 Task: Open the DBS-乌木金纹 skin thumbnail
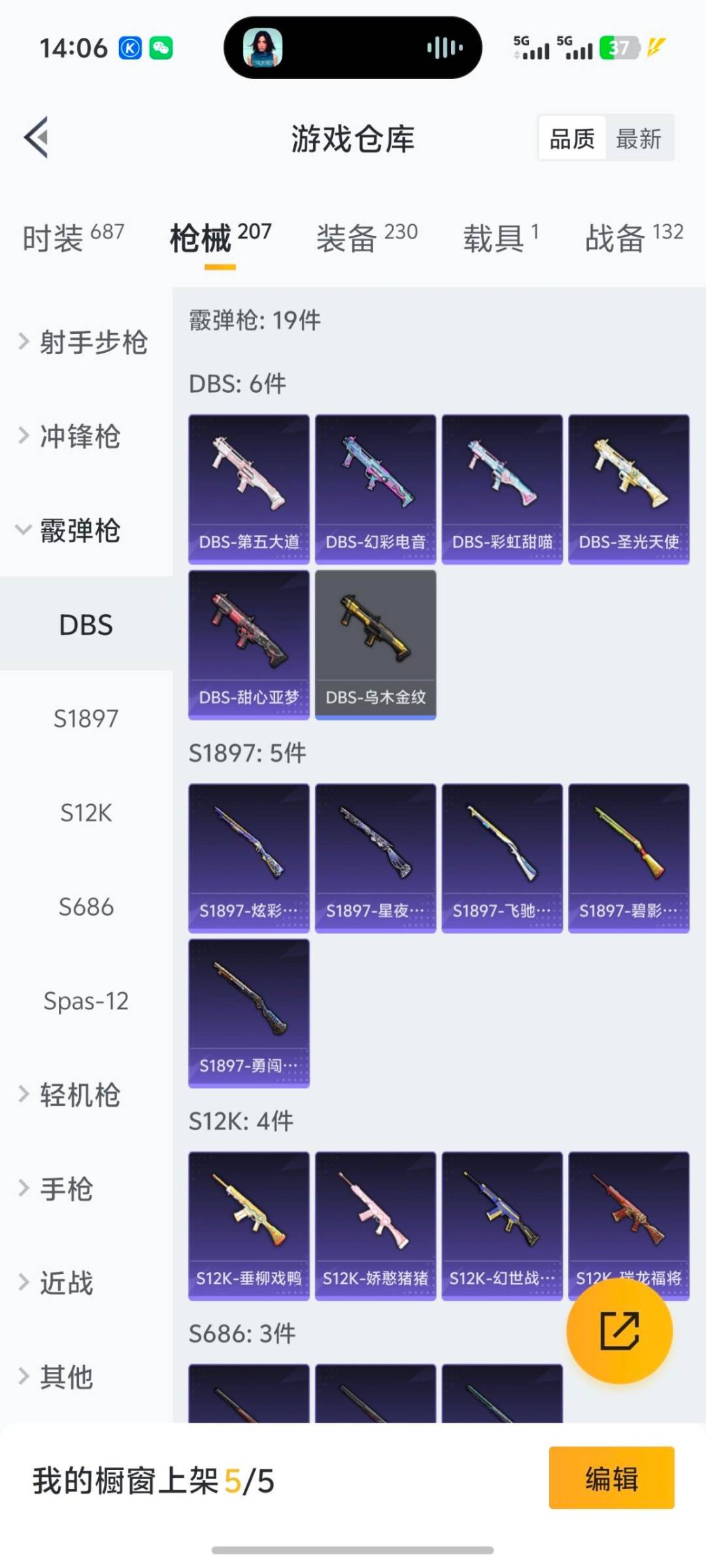[375, 644]
